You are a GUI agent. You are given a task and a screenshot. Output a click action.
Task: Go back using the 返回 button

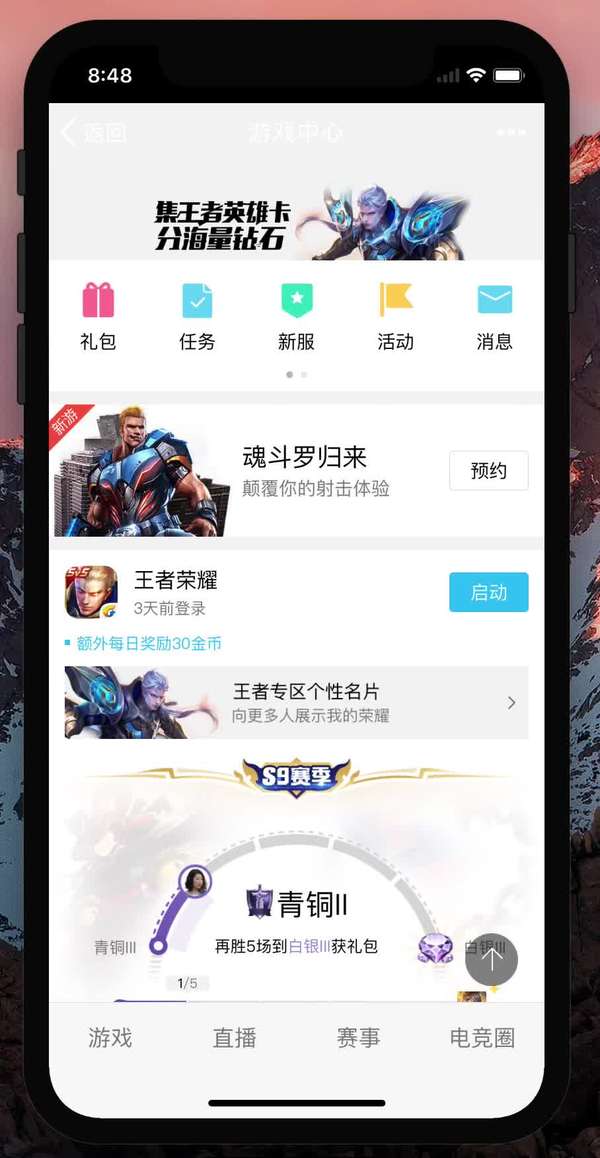point(93,132)
